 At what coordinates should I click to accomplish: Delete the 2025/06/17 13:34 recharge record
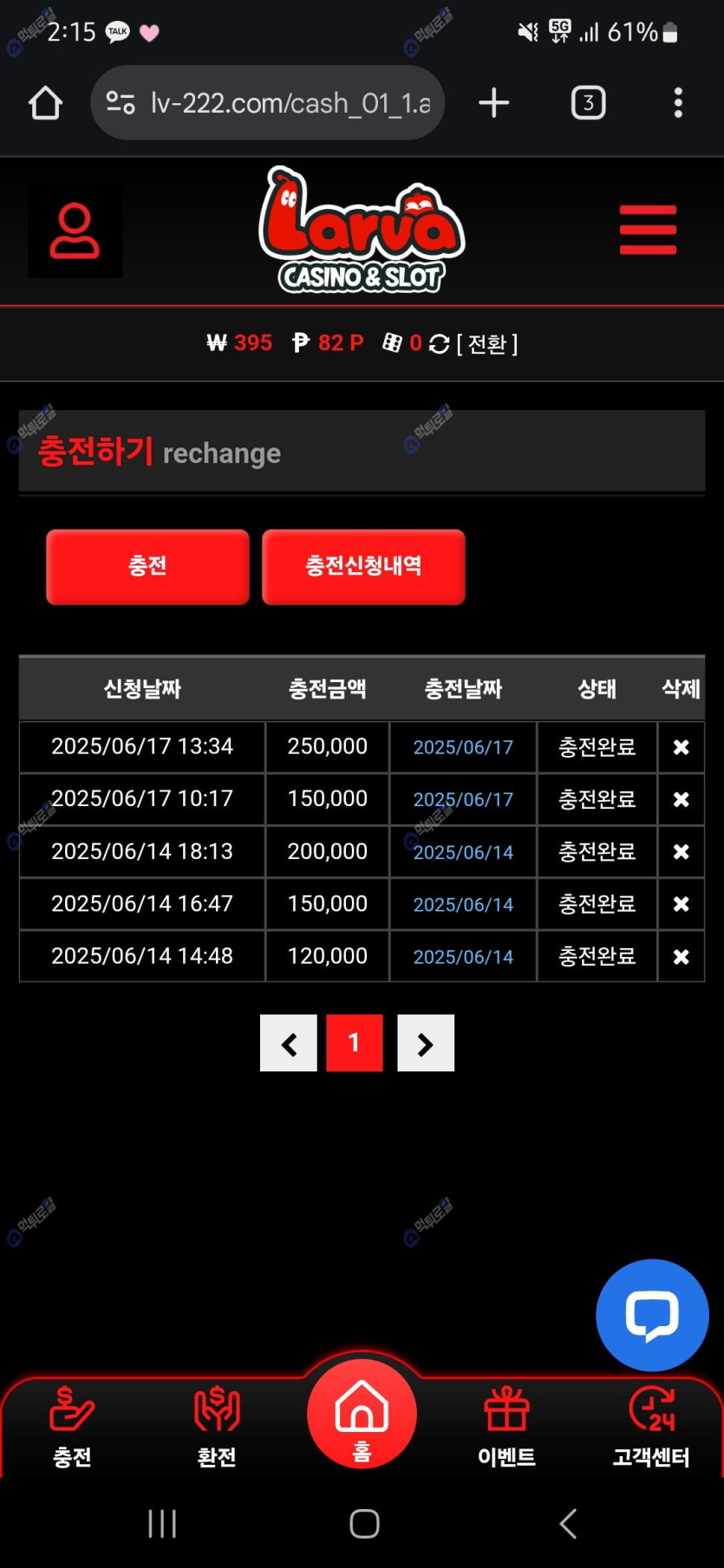click(x=681, y=747)
